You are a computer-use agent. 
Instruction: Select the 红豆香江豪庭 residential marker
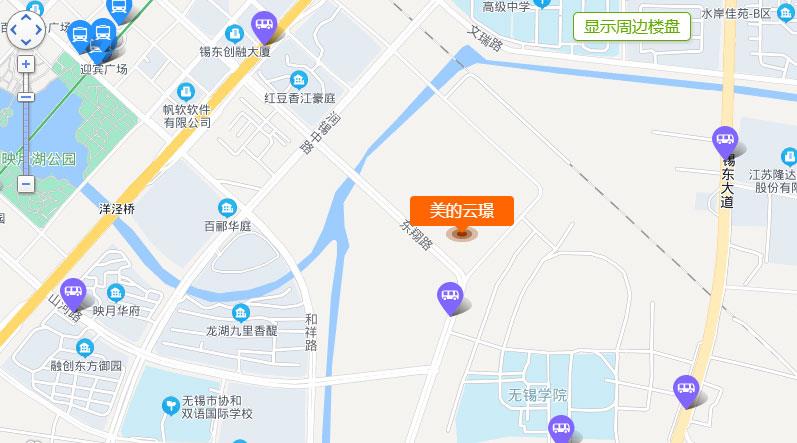(x=298, y=80)
